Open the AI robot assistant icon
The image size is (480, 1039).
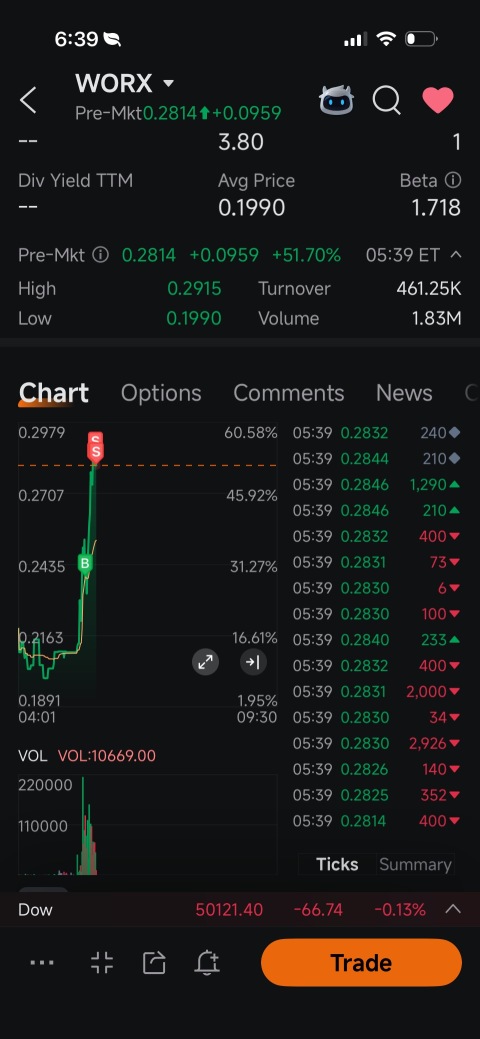pyautogui.click(x=336, y=100)
